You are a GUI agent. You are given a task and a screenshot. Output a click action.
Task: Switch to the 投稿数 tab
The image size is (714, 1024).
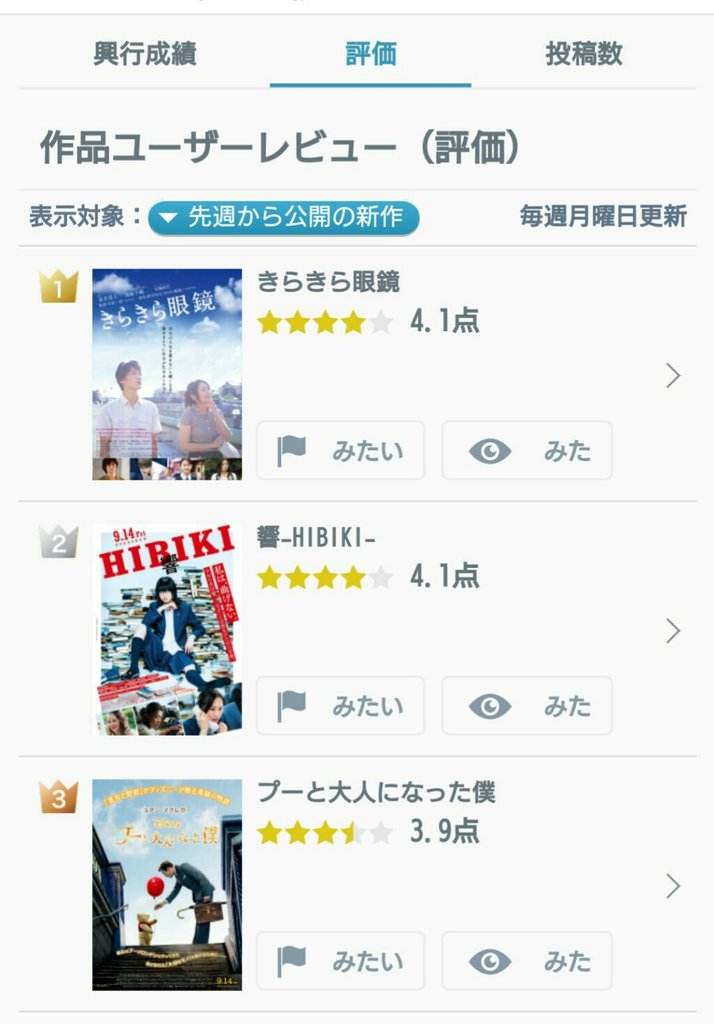tap(583, 54)
